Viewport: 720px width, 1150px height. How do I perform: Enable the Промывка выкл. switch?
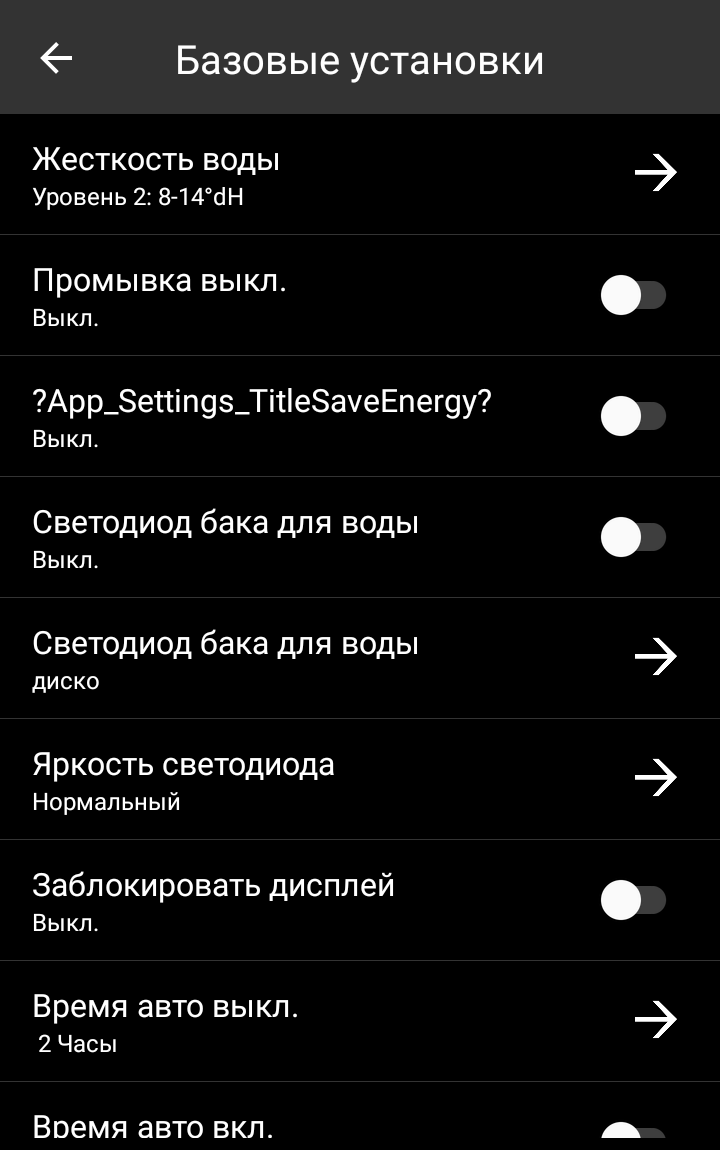(x=633, y=296)
